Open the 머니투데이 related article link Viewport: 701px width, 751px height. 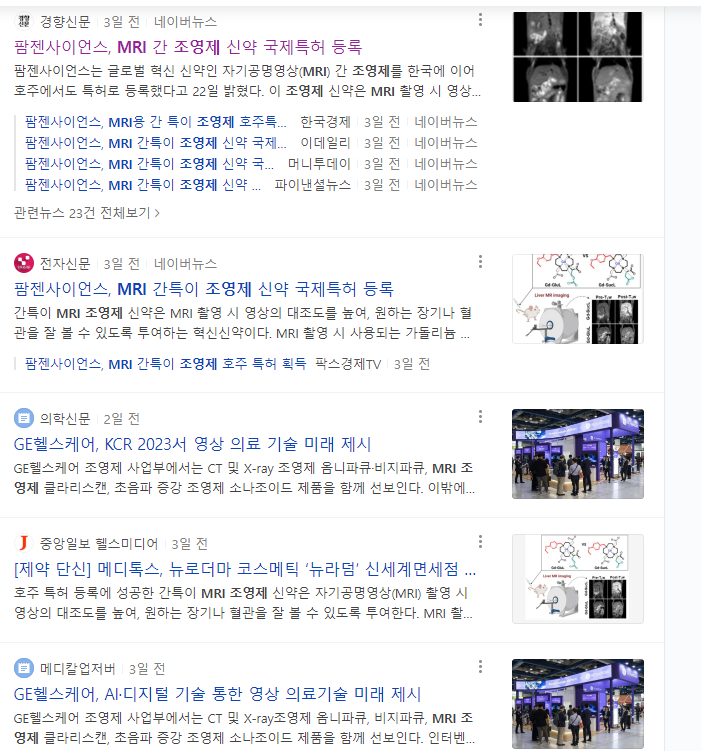tap(150, 163)
